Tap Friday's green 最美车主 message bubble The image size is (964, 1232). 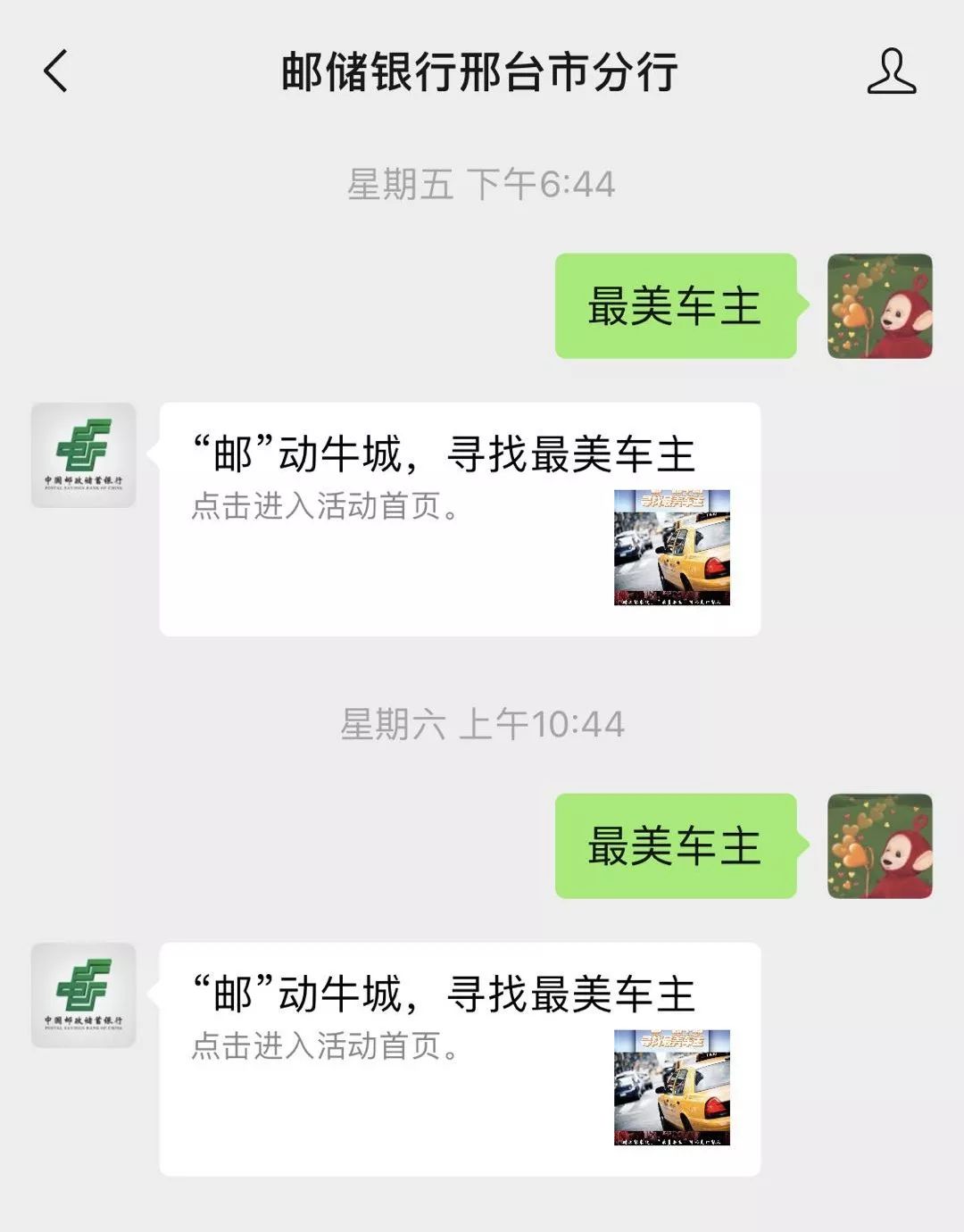tap(674, 306)
